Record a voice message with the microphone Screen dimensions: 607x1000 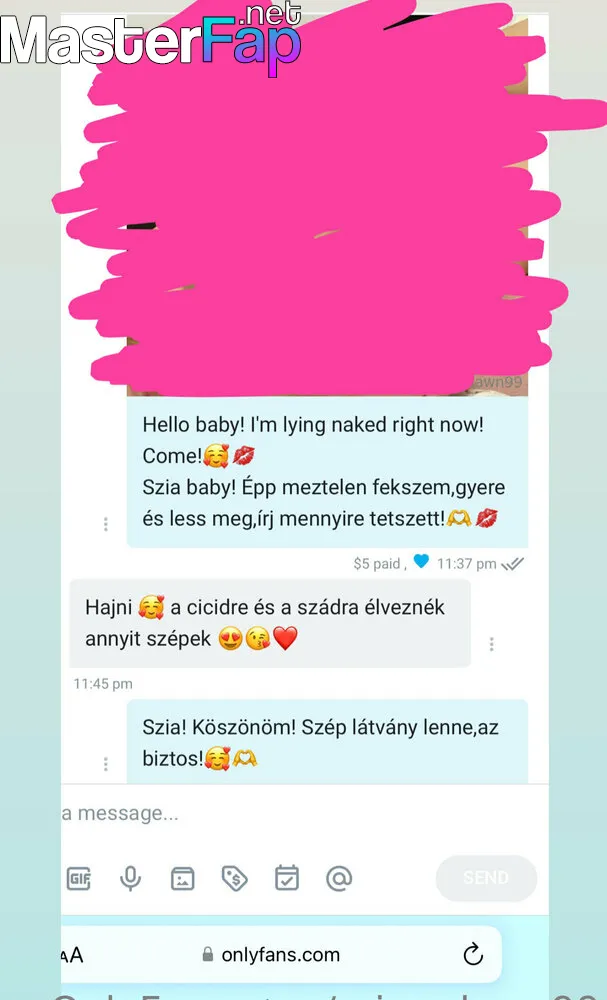[x=131, y=879]
